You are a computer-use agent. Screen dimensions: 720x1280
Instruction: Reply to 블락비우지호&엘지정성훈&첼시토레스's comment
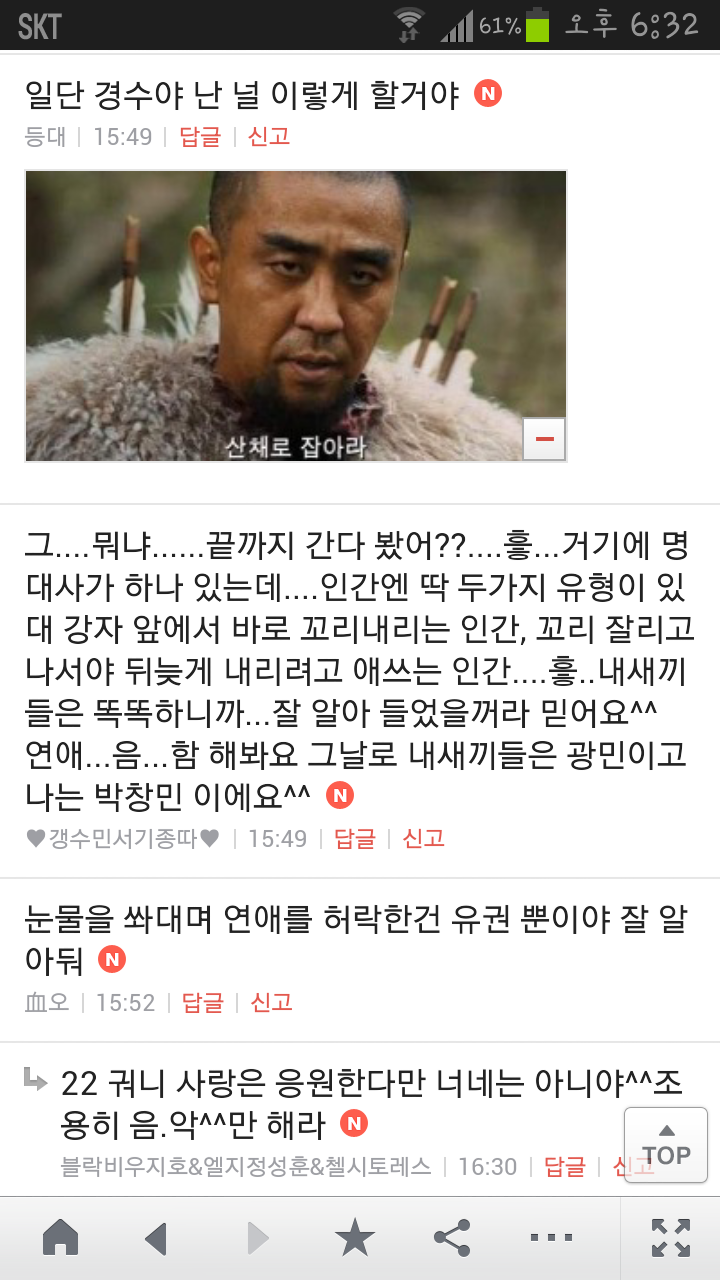coord(564,1166)
